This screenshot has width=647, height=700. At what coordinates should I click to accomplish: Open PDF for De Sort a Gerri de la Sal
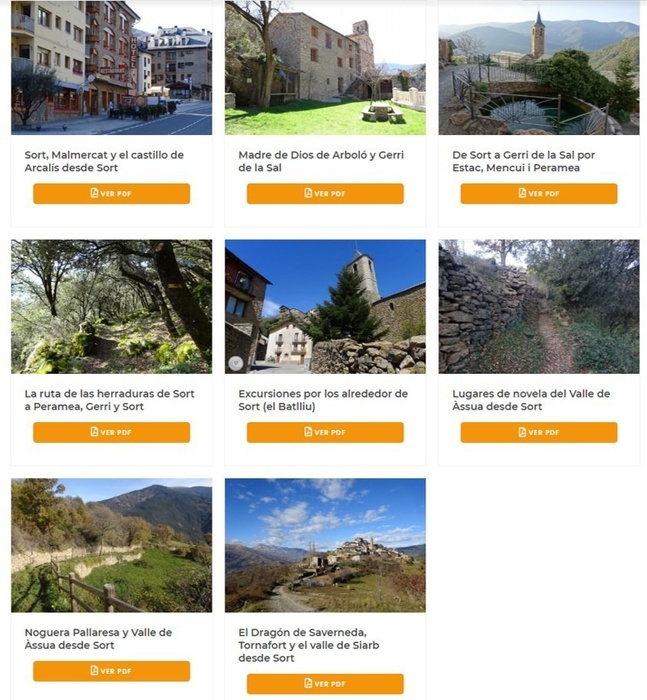538,193
